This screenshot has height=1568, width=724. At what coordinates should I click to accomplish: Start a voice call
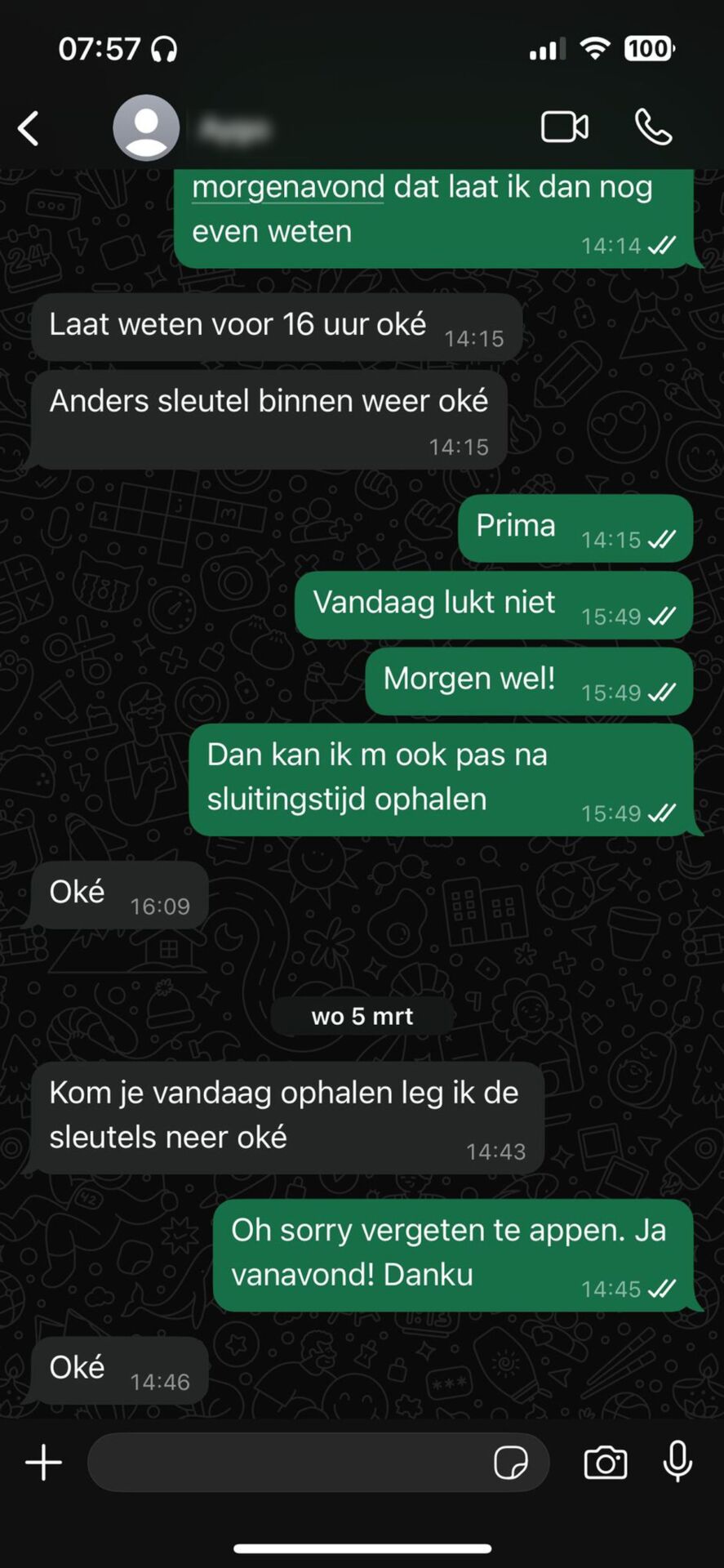tap(653, 127)
